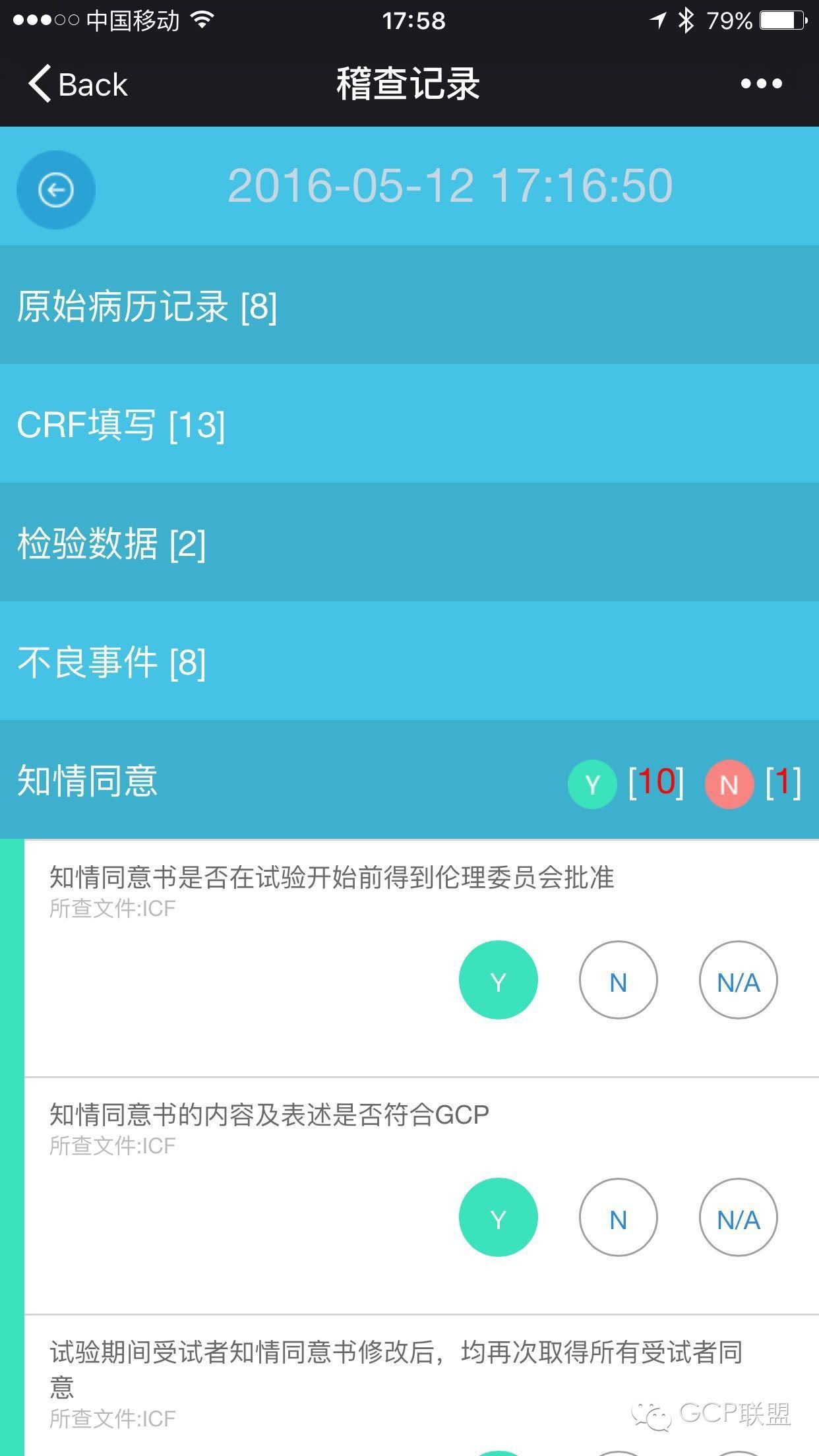Screen dimensions: 819x1456
Task: Expand the 不良事件 [8] section
Action: click(409, 661)
